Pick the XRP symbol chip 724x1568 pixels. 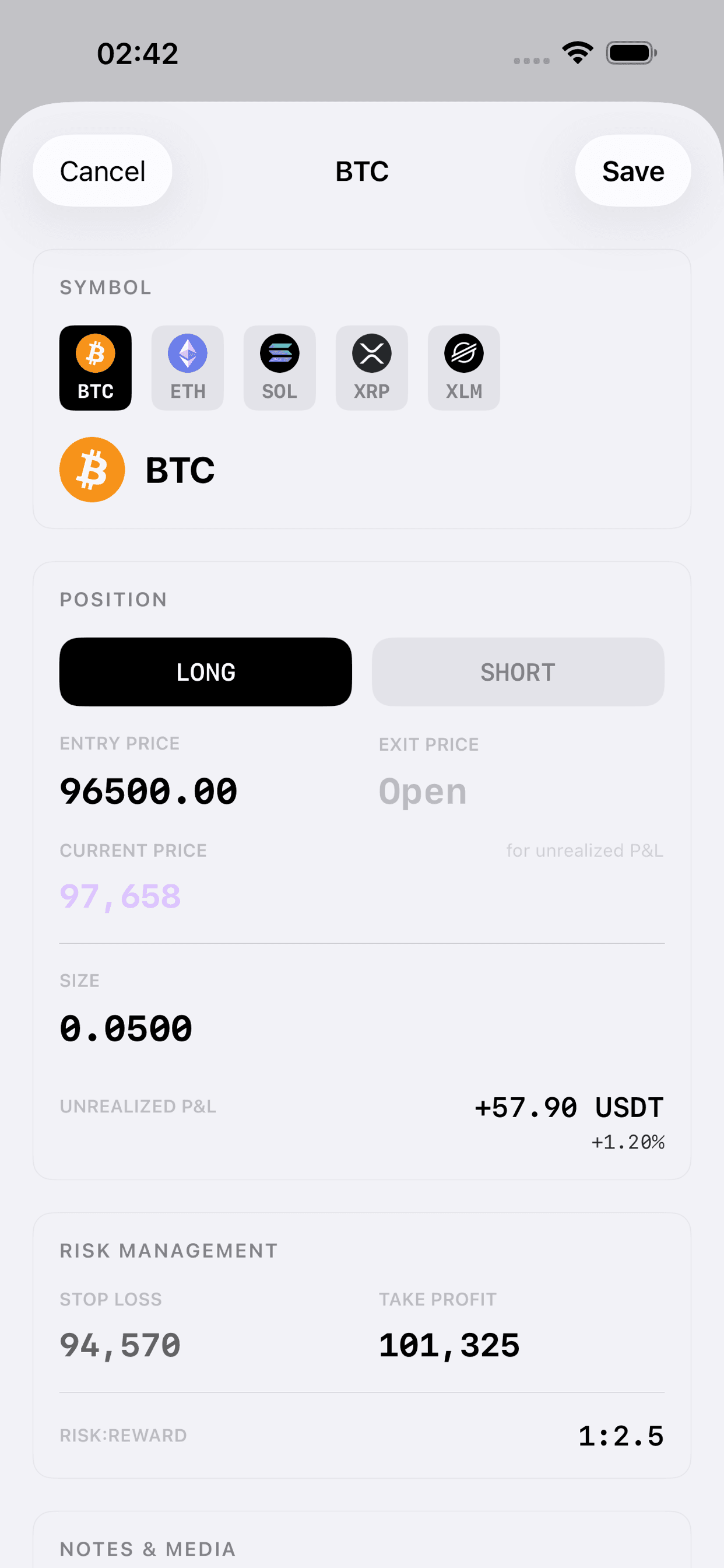(371, 367)
